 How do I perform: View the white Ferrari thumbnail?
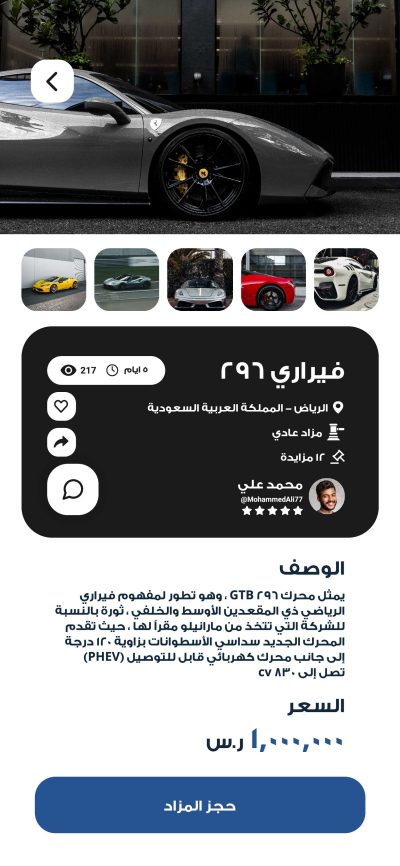click(346, 279)
